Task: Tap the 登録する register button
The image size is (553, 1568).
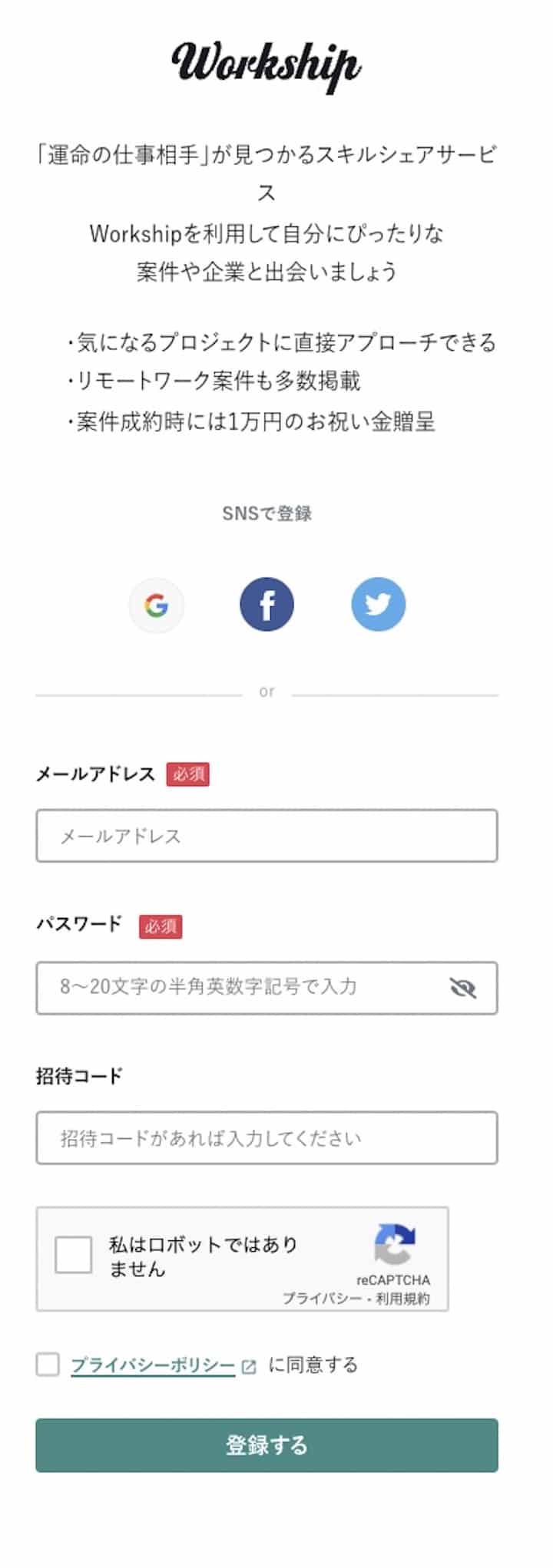Action: tap(267, 1445)
